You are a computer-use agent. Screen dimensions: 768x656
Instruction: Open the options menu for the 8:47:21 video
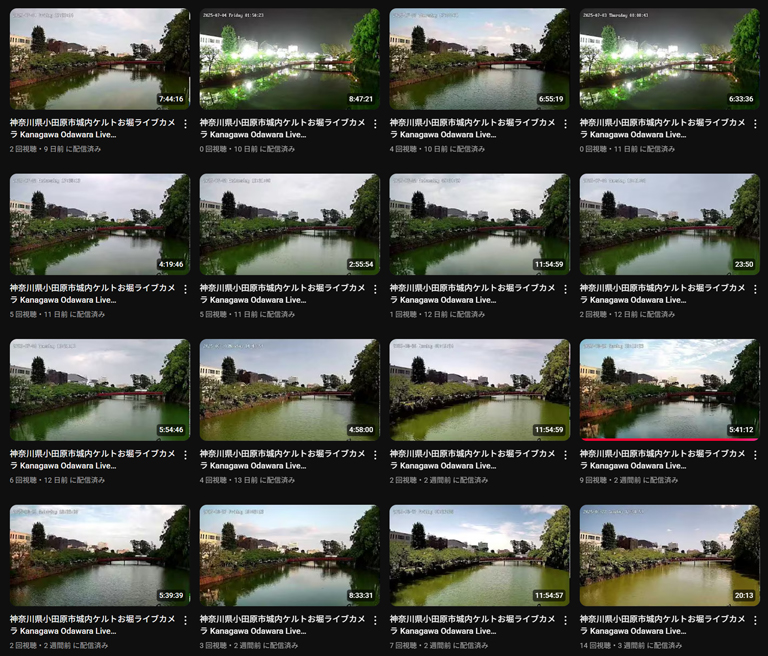click(x=375, y=124)
